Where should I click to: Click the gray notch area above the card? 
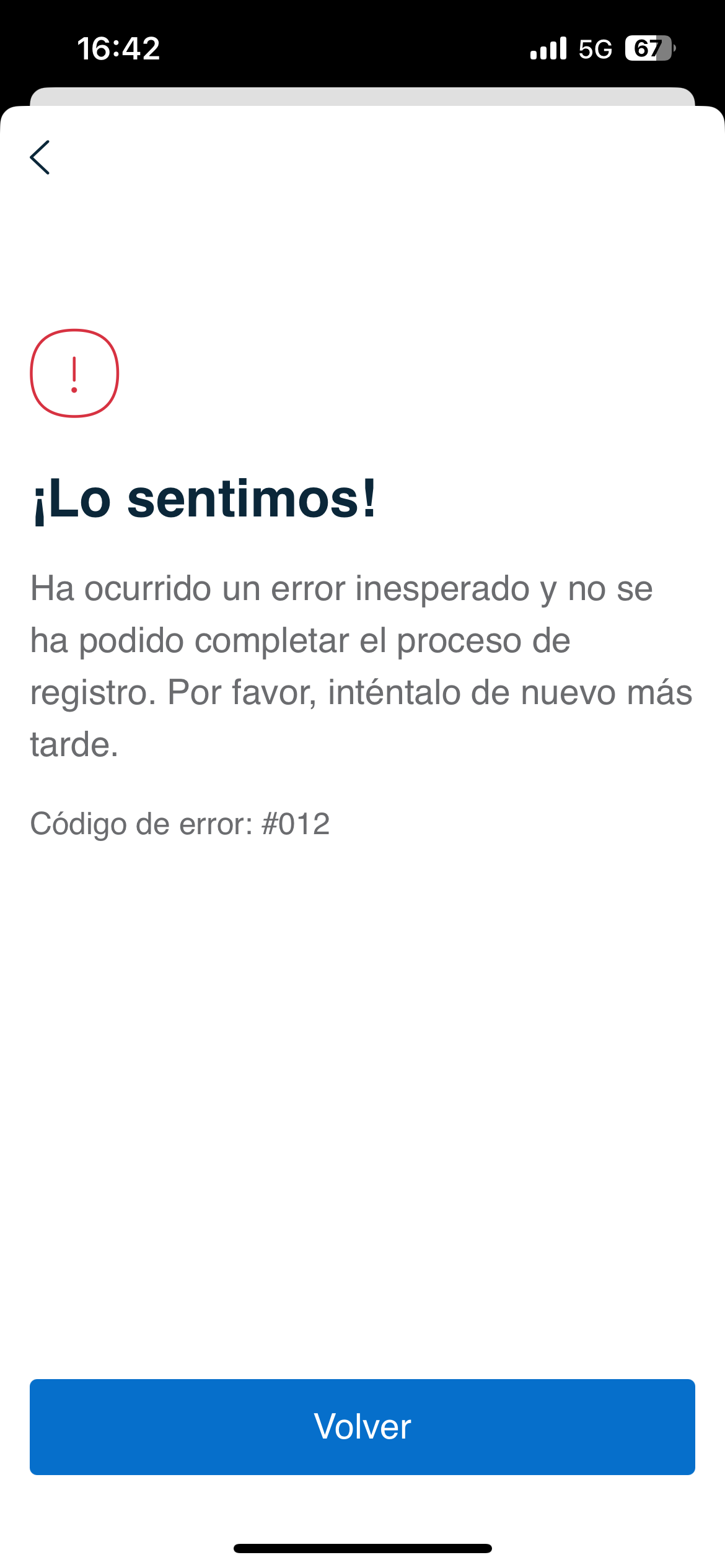(362, 96)
